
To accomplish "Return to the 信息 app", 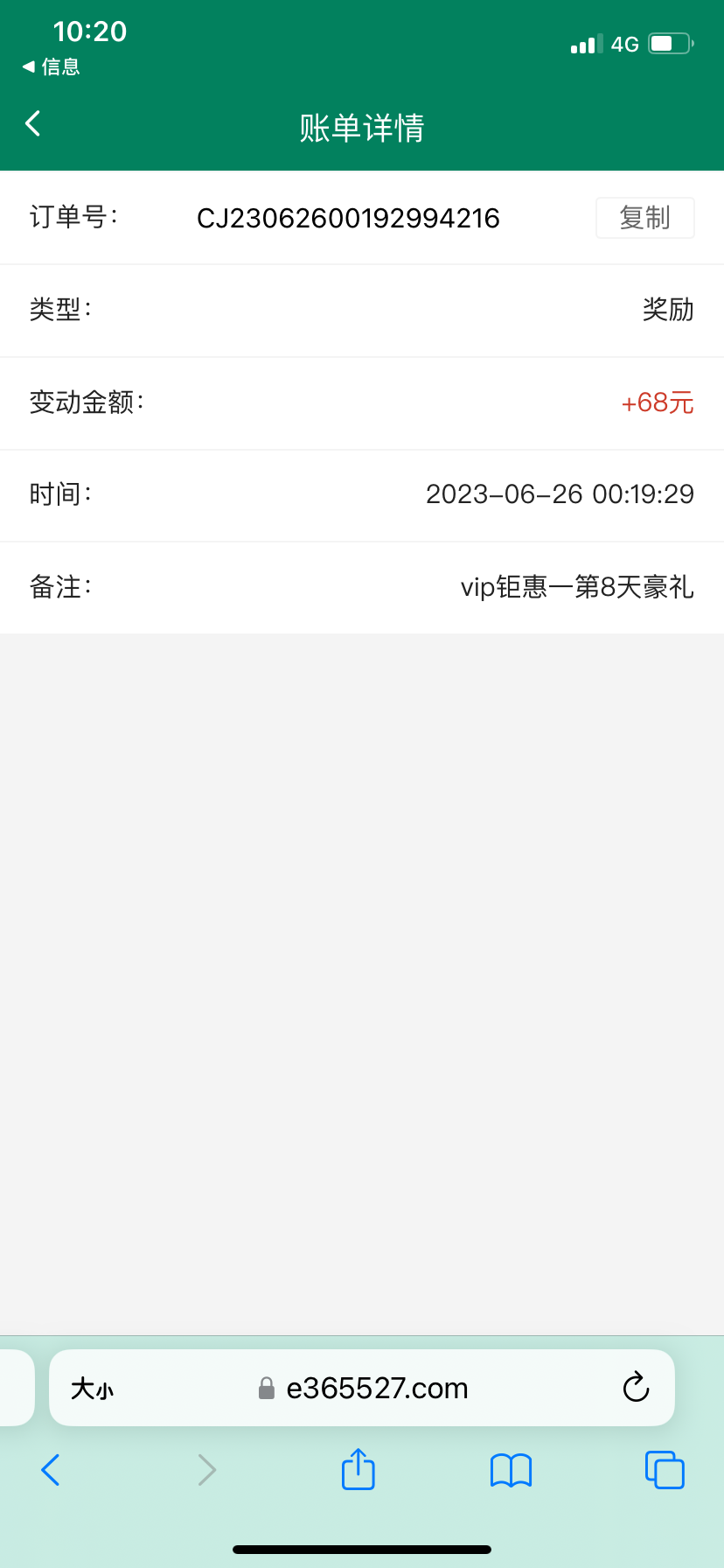I will pos(52,67).
